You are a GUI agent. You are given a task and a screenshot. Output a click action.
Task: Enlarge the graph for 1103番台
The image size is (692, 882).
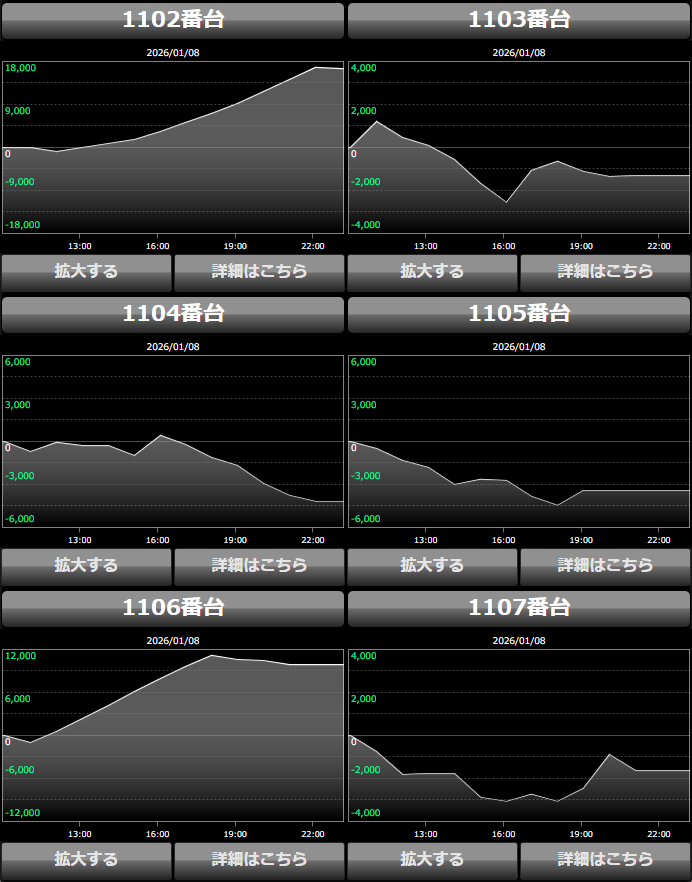[432, 271]
